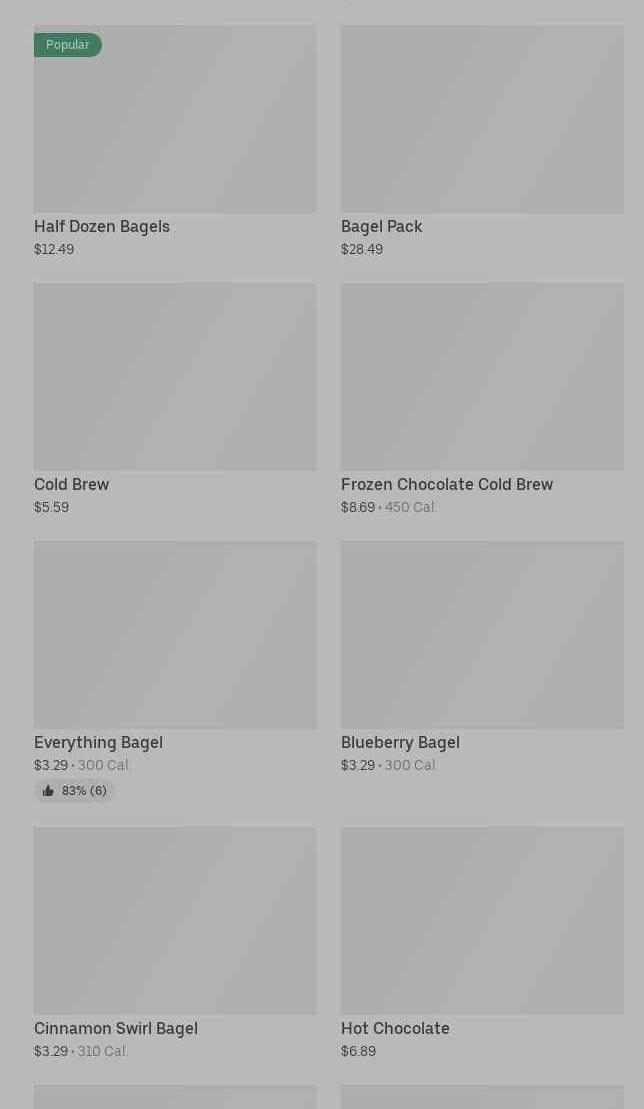Screen dimensions: 644x1109
Task: Select the Bagel Pack item
Action: [482, 141]
